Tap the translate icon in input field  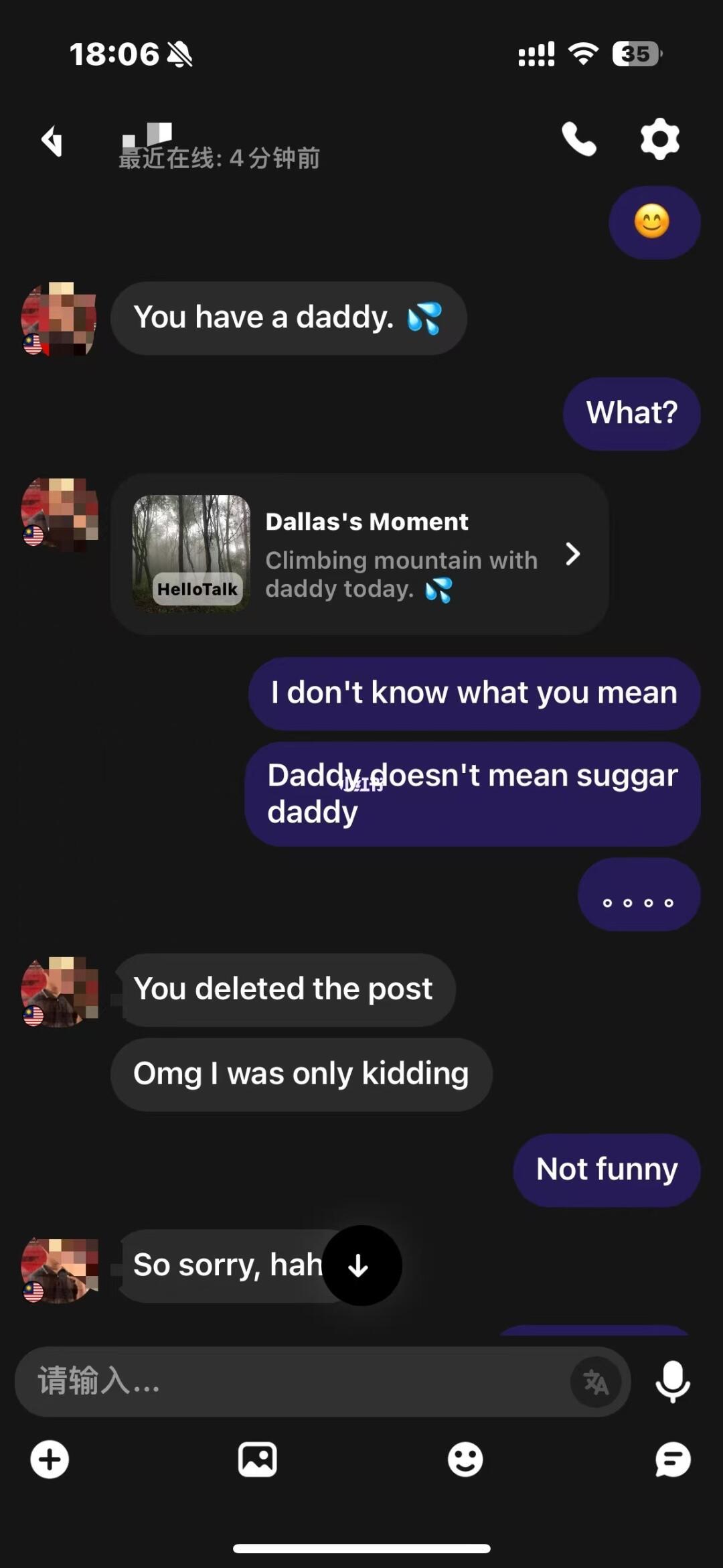(596, 1382)
